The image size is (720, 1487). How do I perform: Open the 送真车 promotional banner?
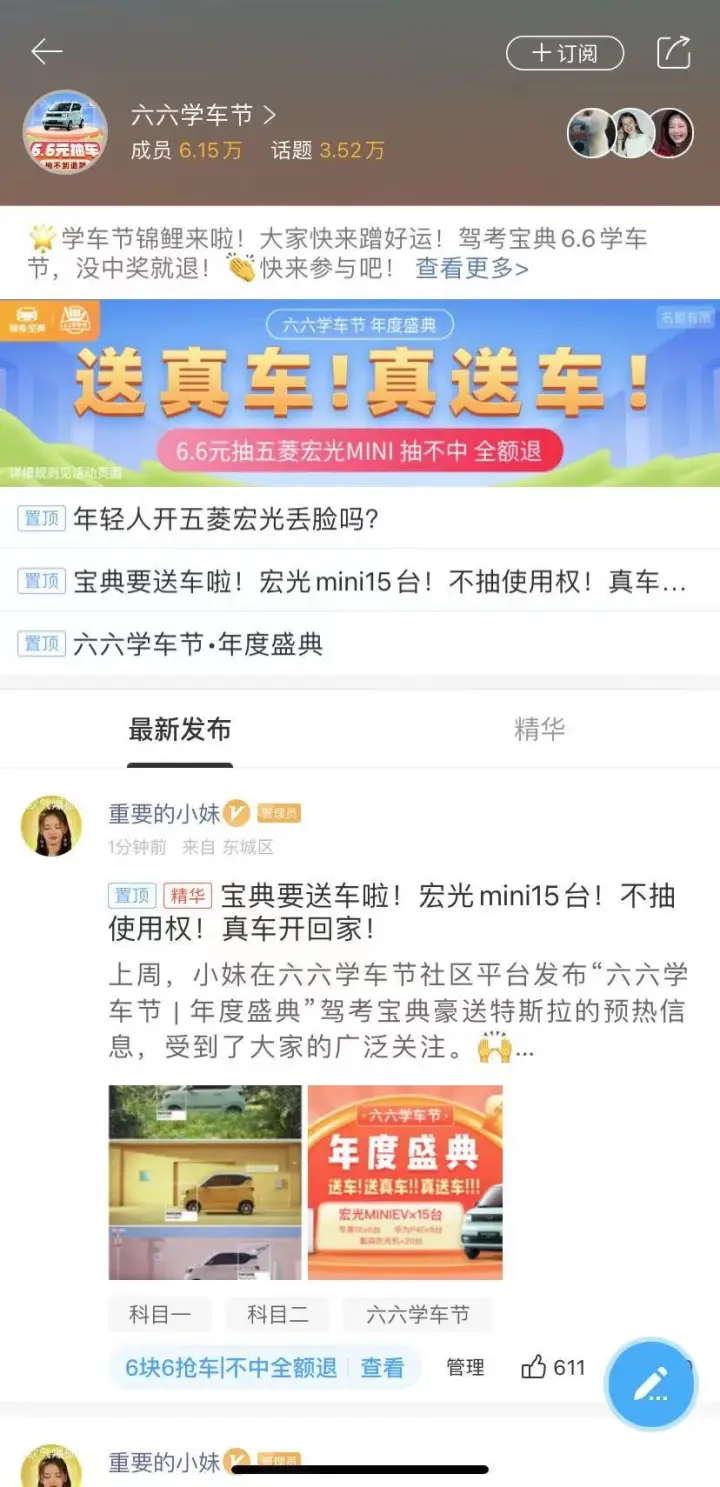tap(360, 393)
